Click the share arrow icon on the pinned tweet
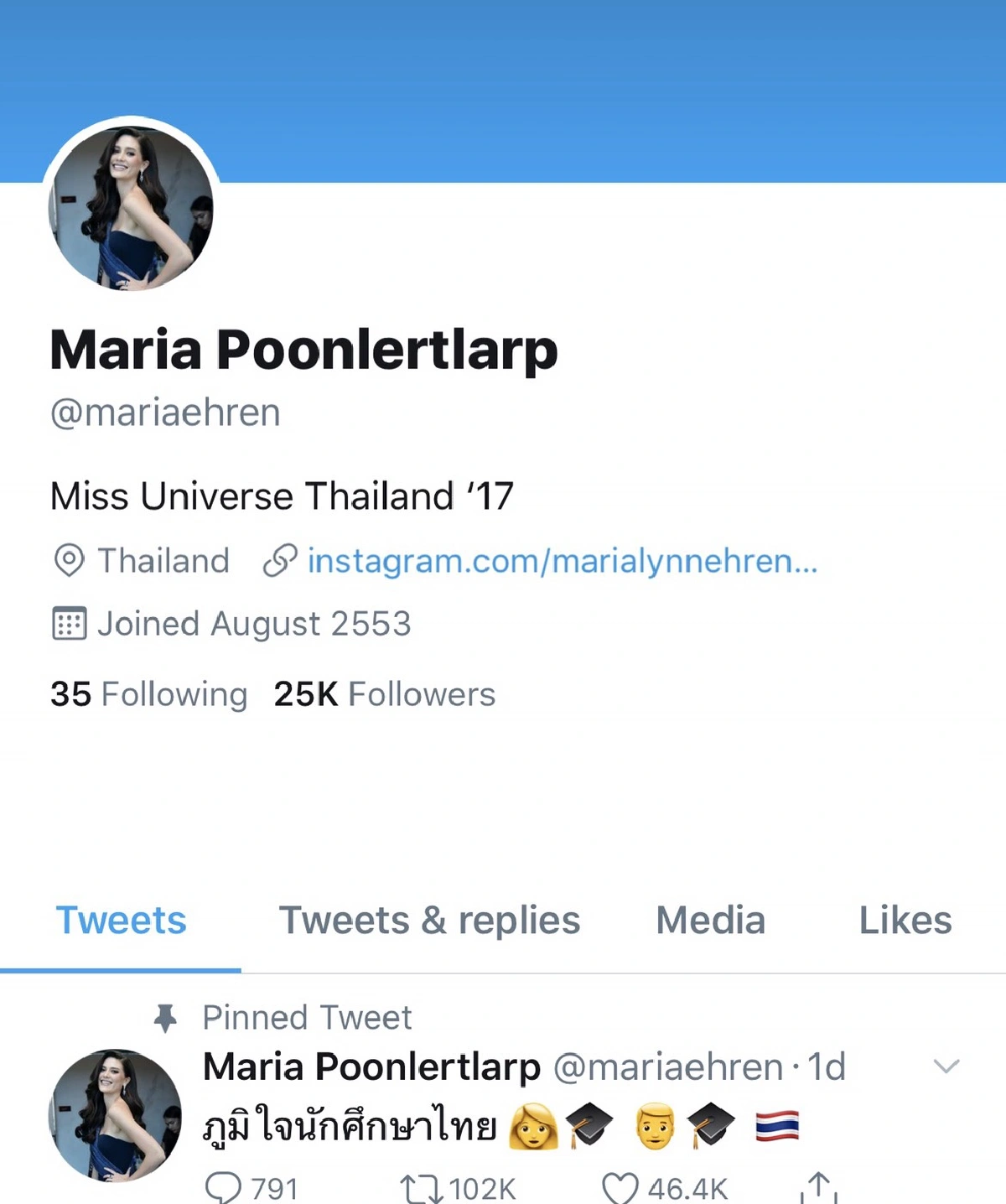This screenshot has height=1204, width=1006. coord(817,1186)
